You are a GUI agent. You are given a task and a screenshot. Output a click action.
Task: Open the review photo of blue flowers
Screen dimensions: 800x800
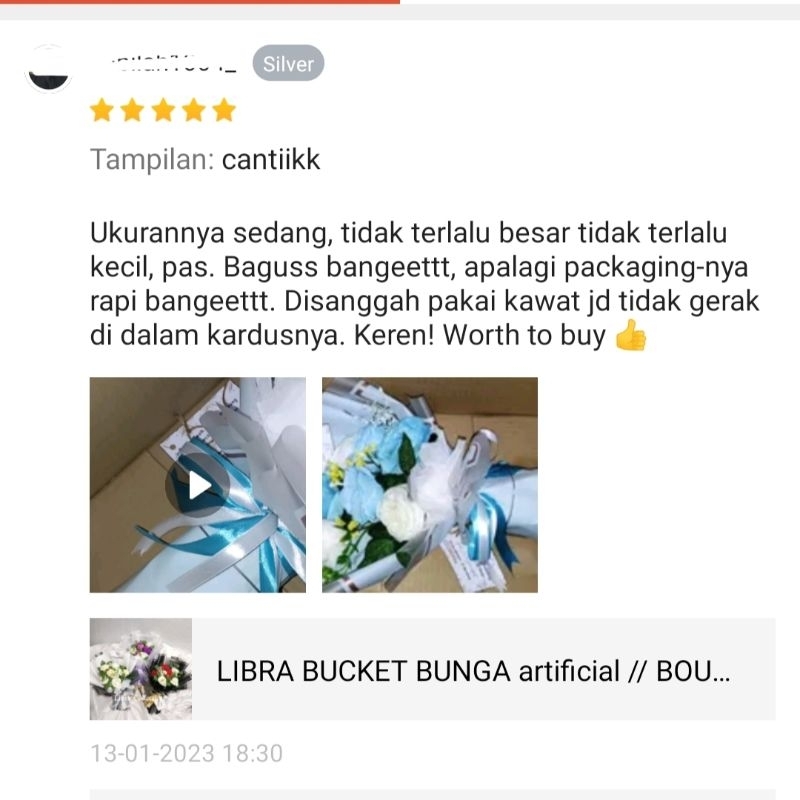point(430,485)
